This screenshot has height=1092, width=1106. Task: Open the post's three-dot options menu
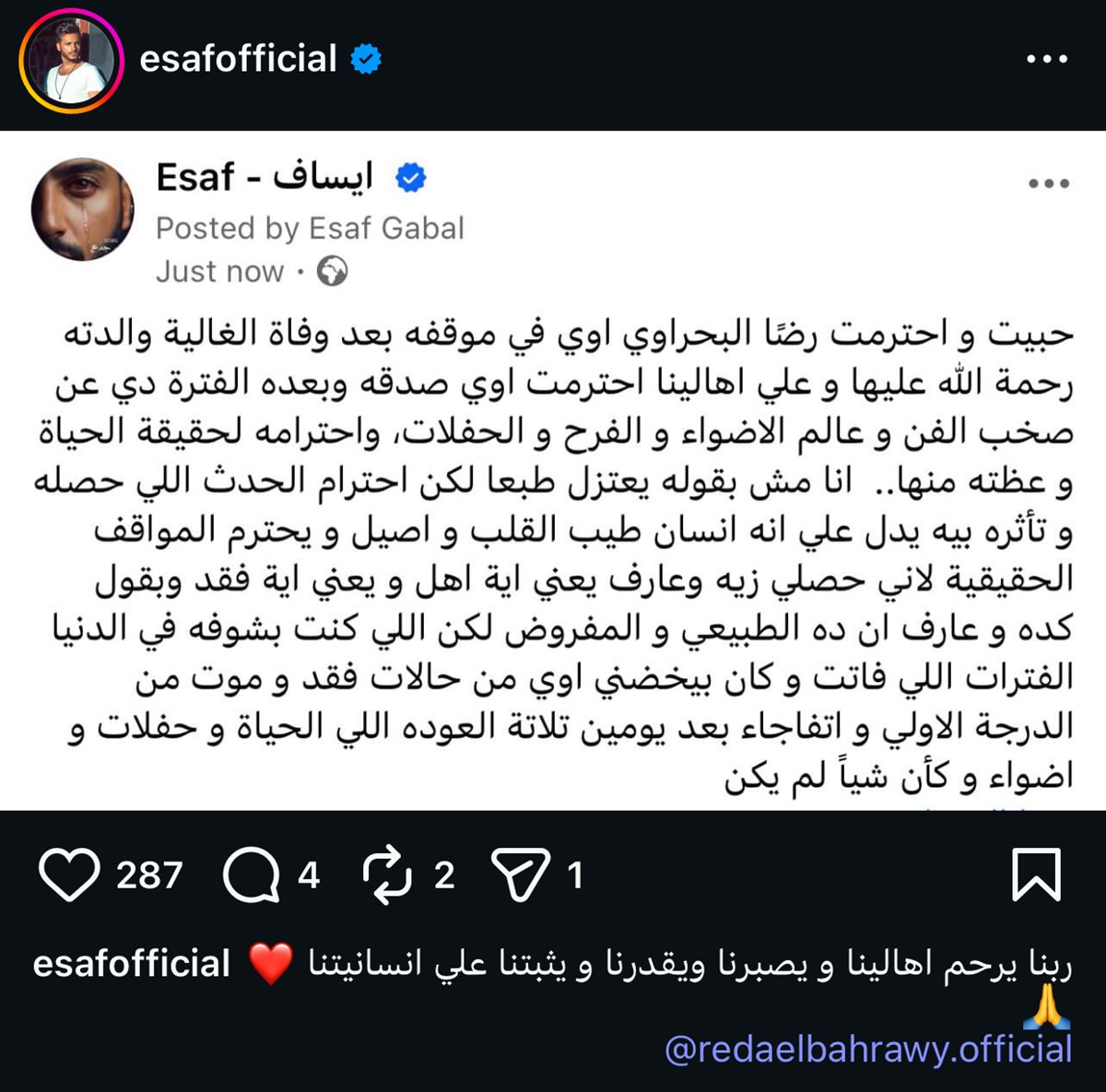point(1046,60)
